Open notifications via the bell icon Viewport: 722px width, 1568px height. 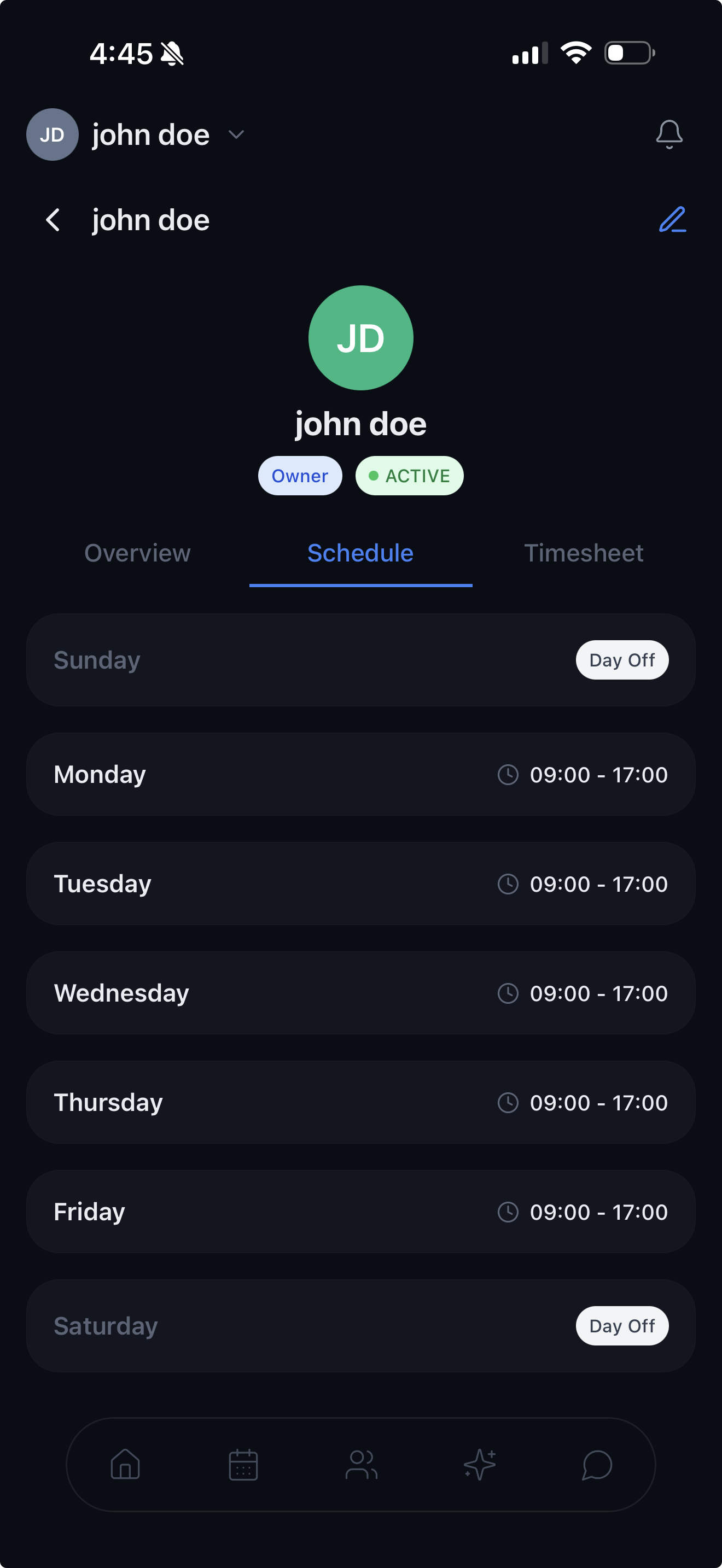pyautogui.click(x=669, y=134)
